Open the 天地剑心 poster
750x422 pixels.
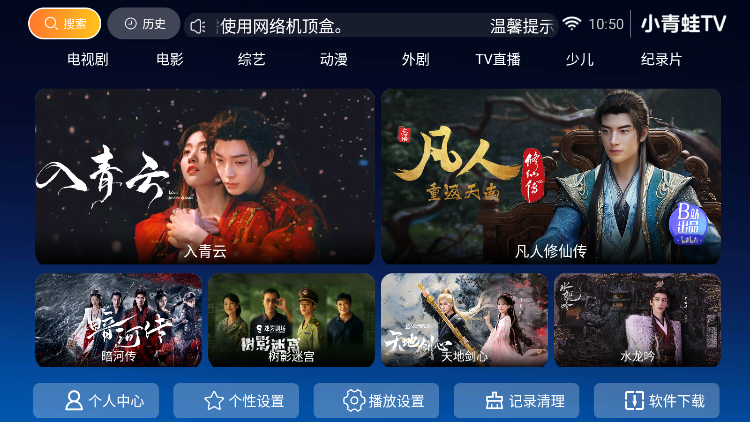point(464,320)
